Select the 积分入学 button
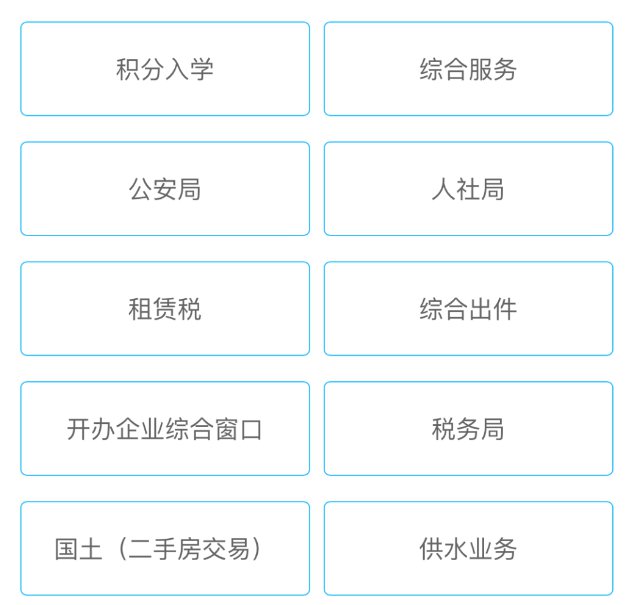 tap(165, 69)
